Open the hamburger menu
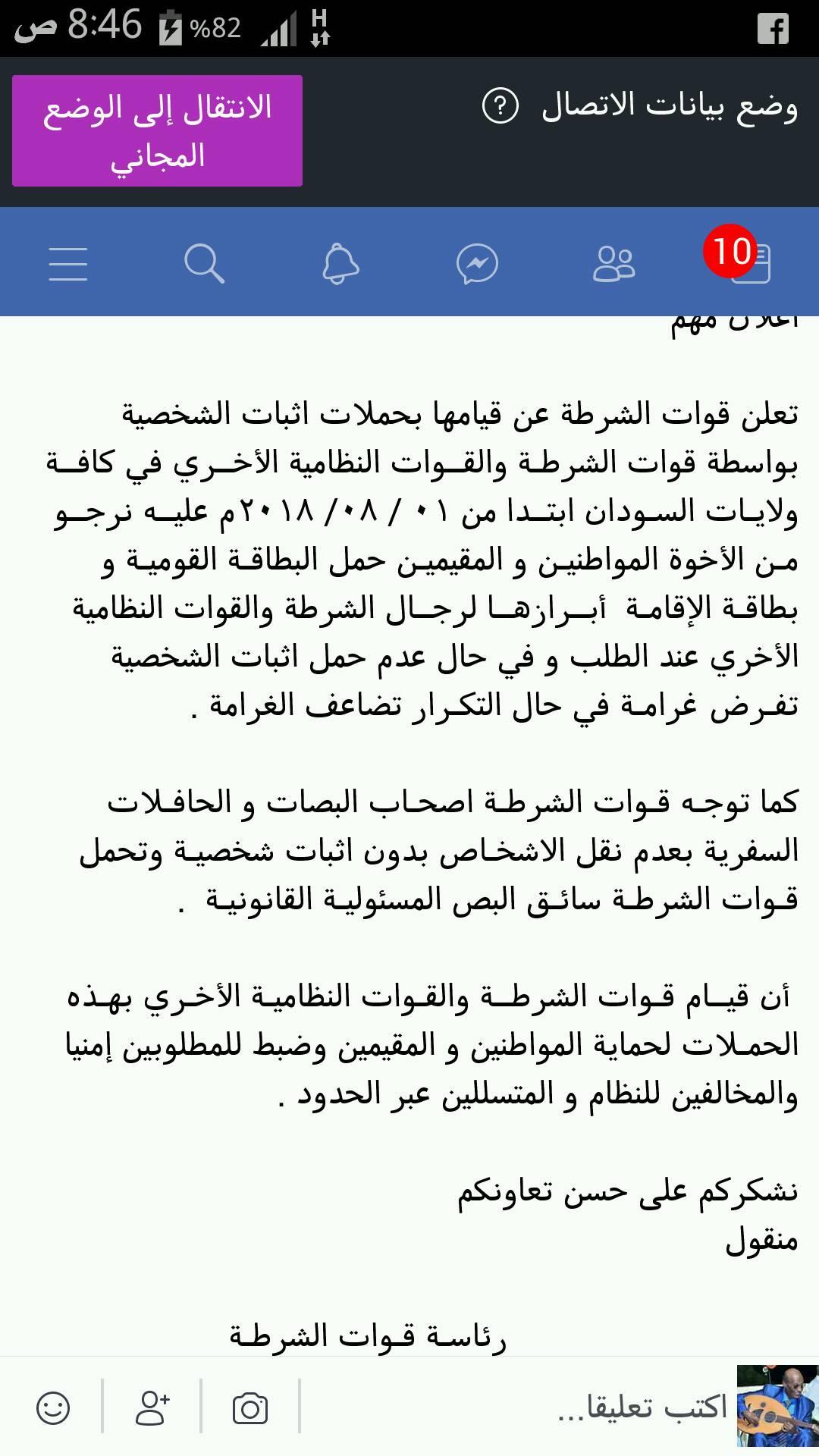 click(68, 264)
